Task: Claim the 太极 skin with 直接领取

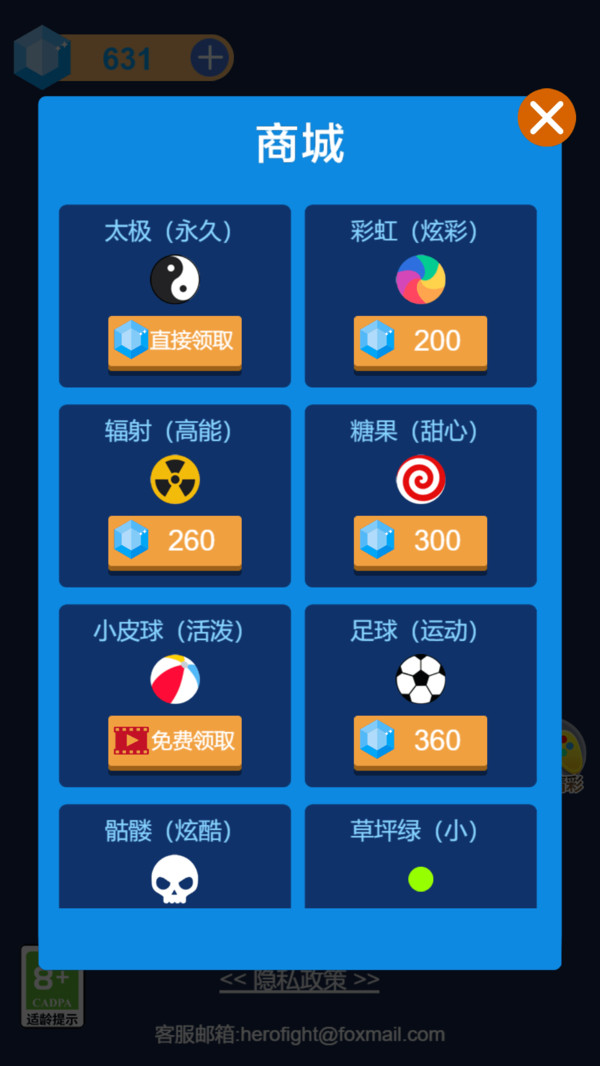Action: 175,341
